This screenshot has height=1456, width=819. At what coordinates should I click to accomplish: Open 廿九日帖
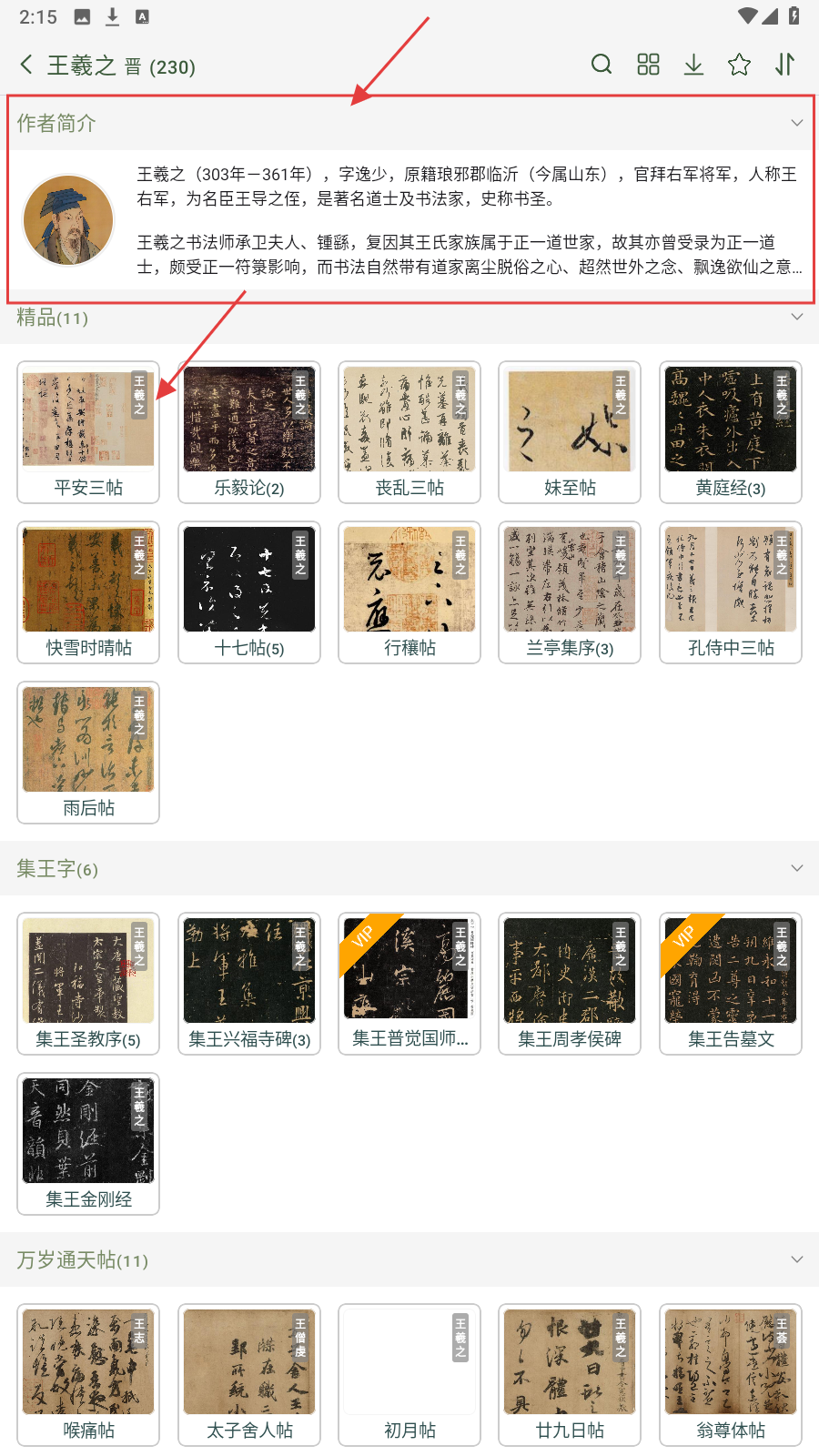(x=570, y=1375)
